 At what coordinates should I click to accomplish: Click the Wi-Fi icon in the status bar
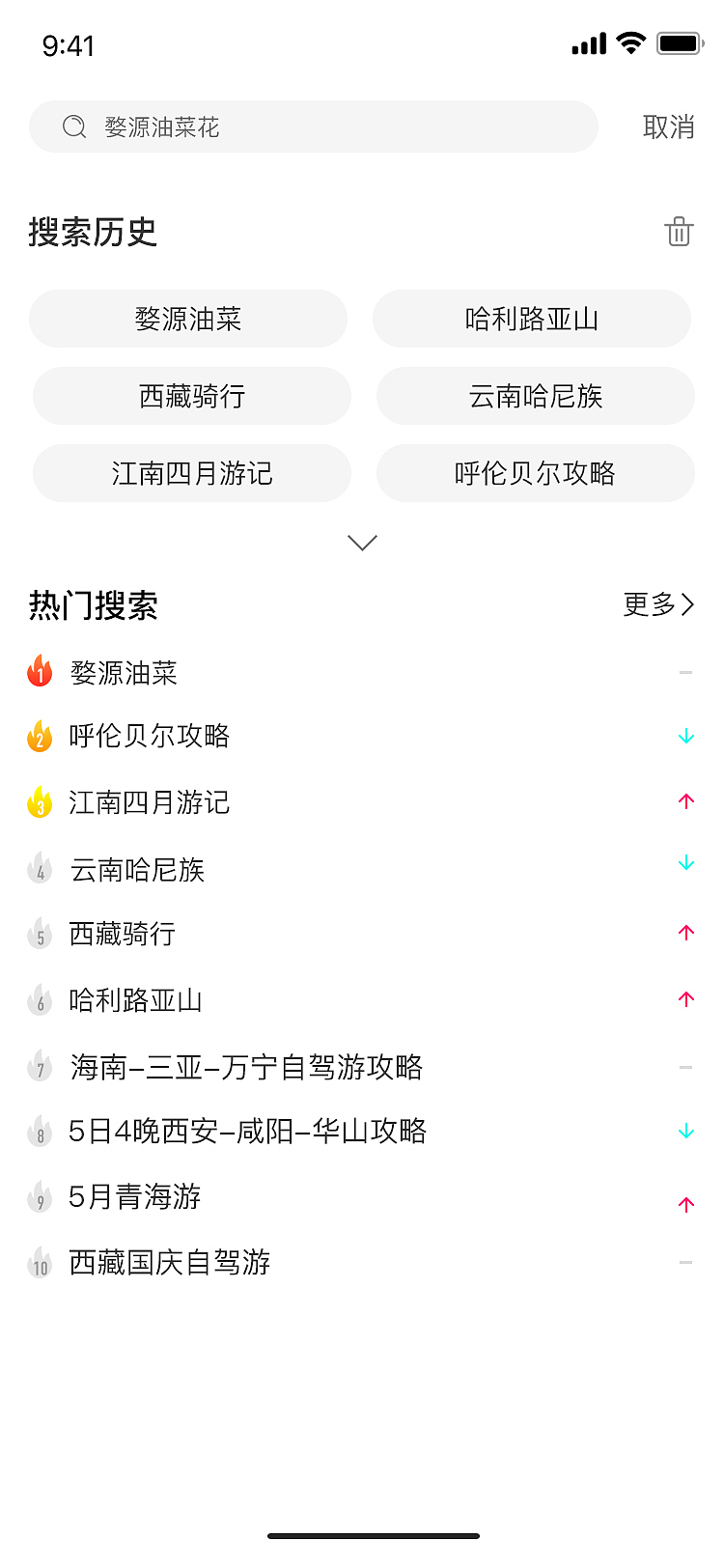click(x=632, y=43)
